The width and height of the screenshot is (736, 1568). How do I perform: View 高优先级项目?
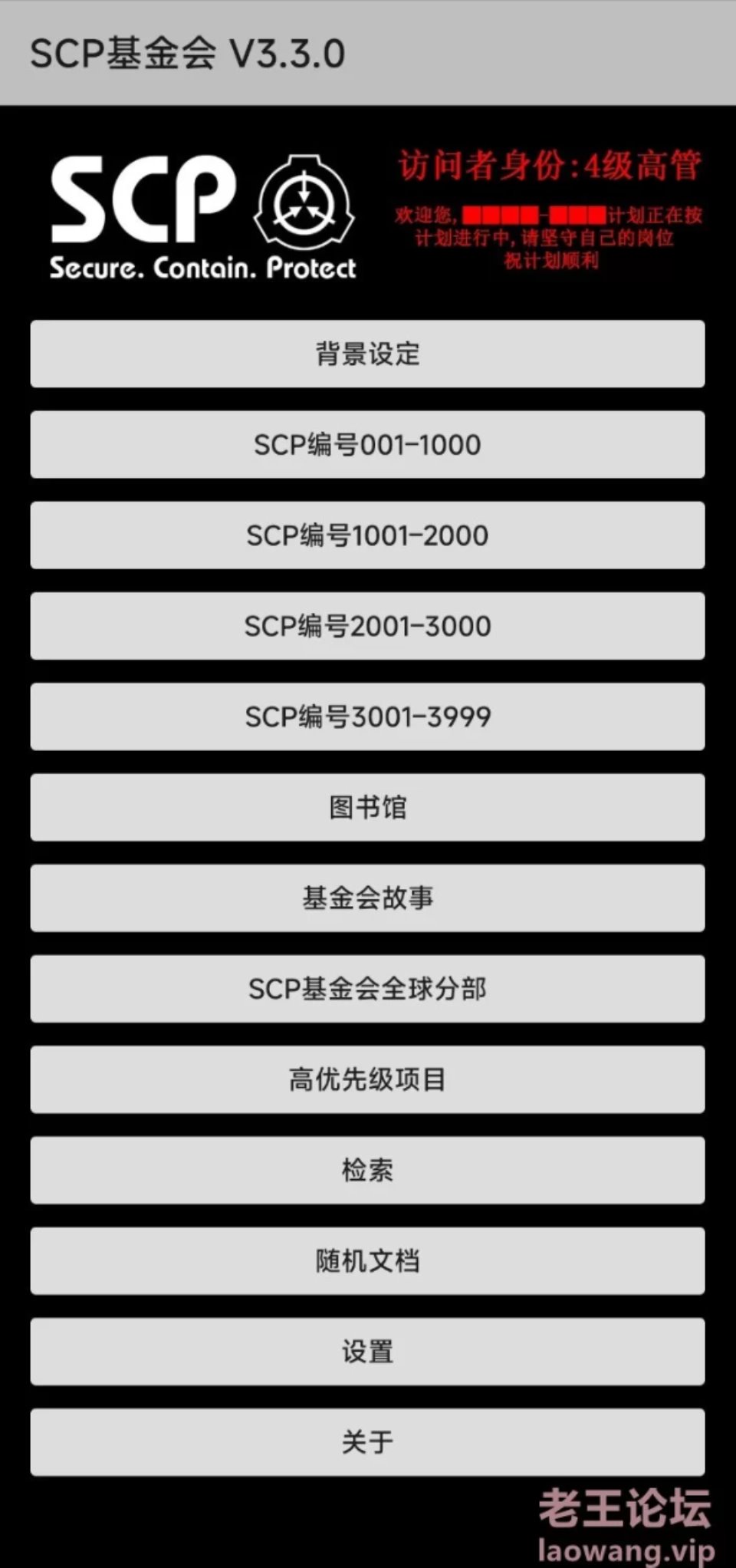pos(367,1079)
